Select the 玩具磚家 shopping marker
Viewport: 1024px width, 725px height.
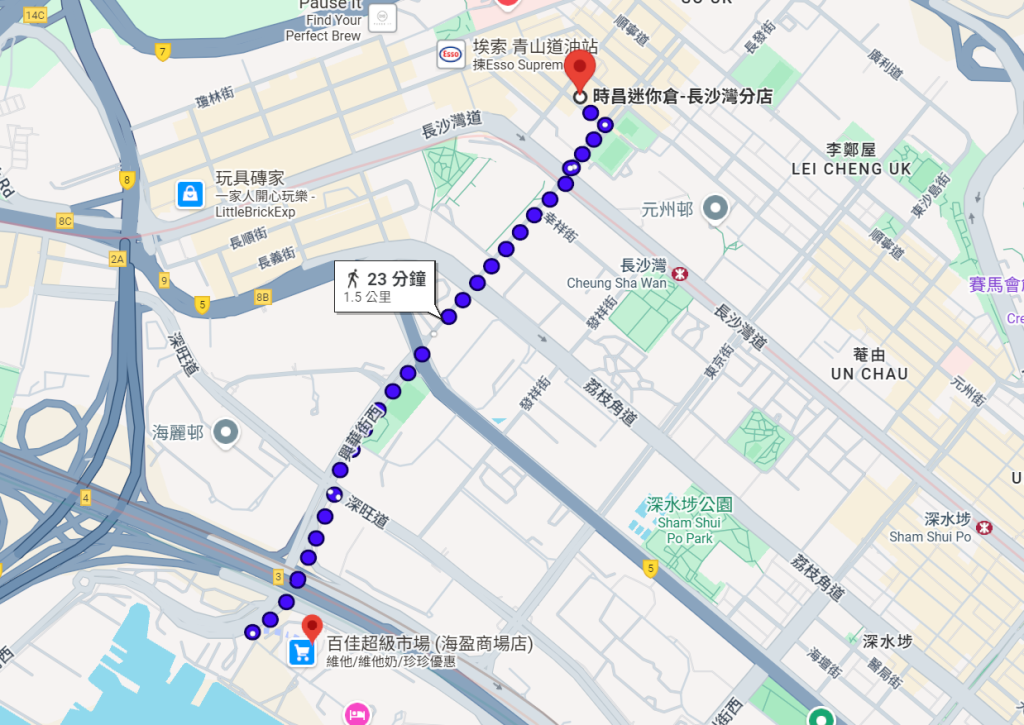click(190, 194)
